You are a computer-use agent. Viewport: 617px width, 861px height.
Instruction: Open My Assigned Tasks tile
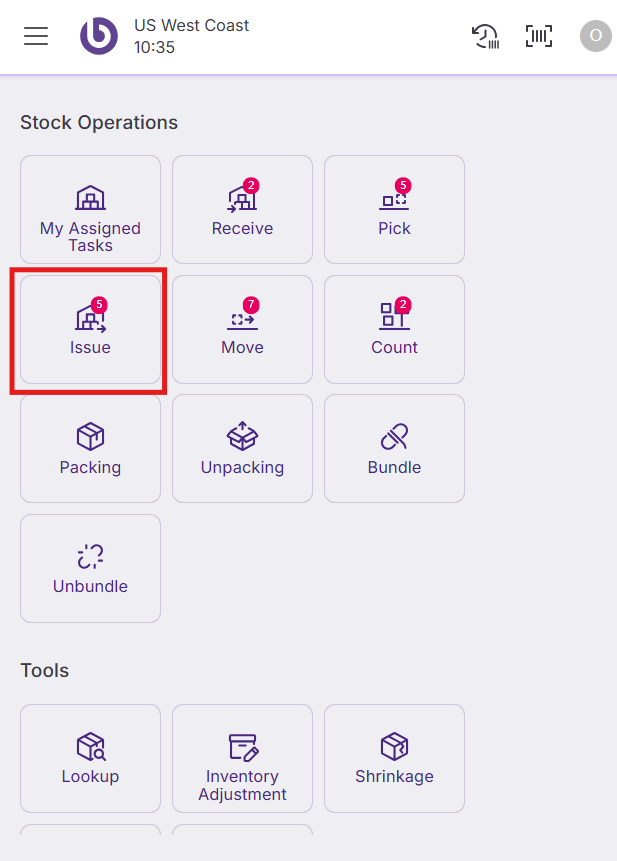tap(90, 210)
